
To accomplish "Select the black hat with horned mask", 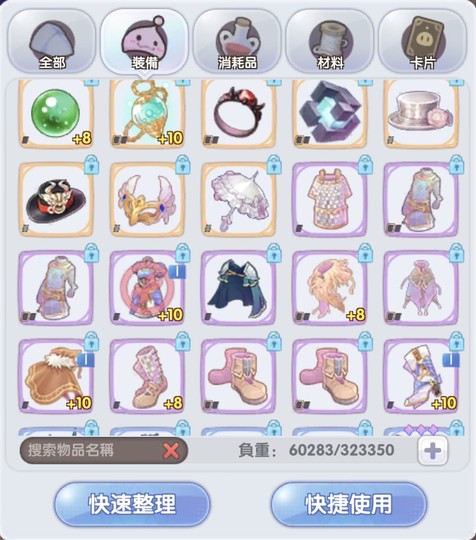I will point(56,199).
